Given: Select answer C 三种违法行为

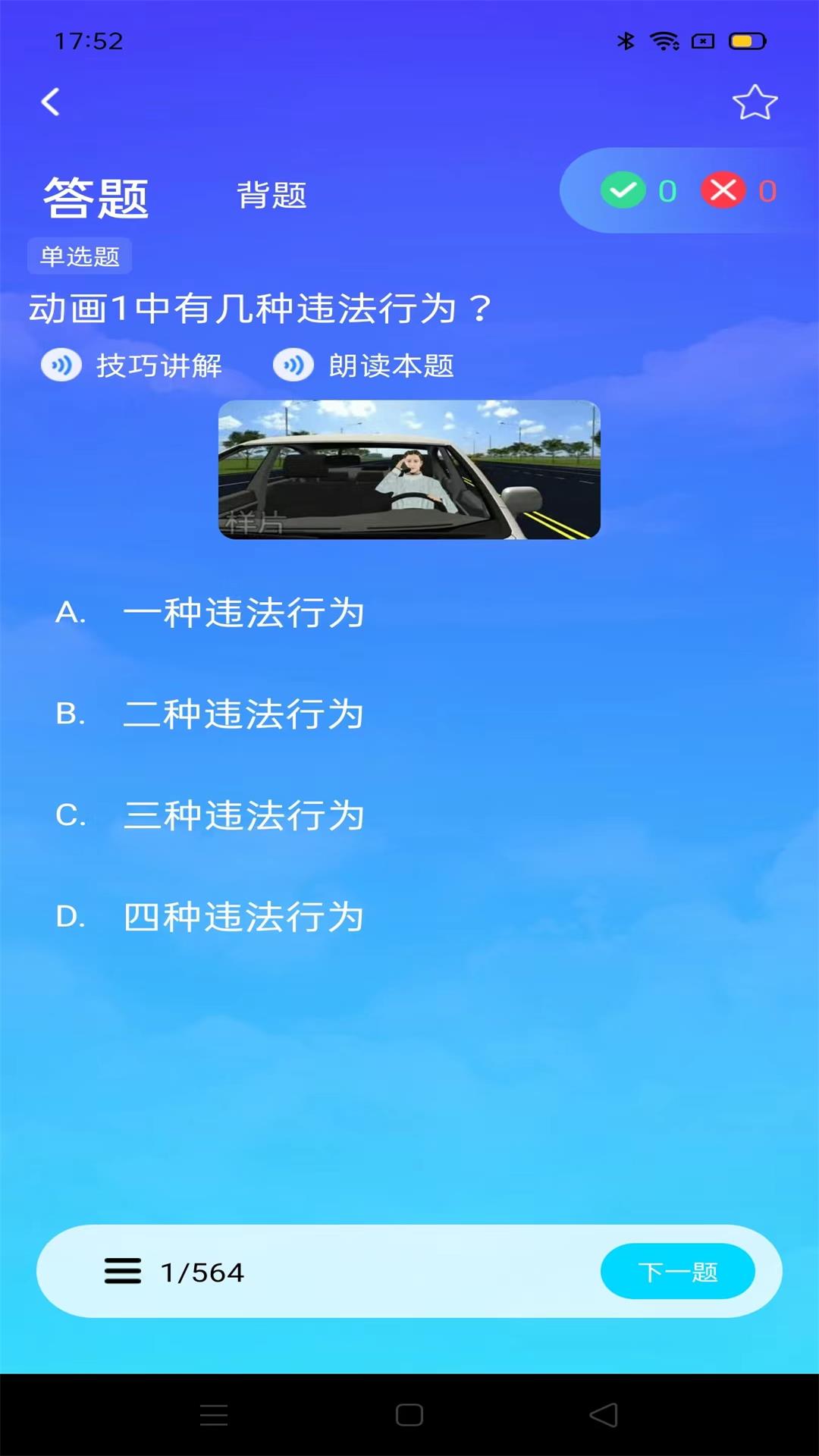Looking at the screenshot, I should click(212, 815).
